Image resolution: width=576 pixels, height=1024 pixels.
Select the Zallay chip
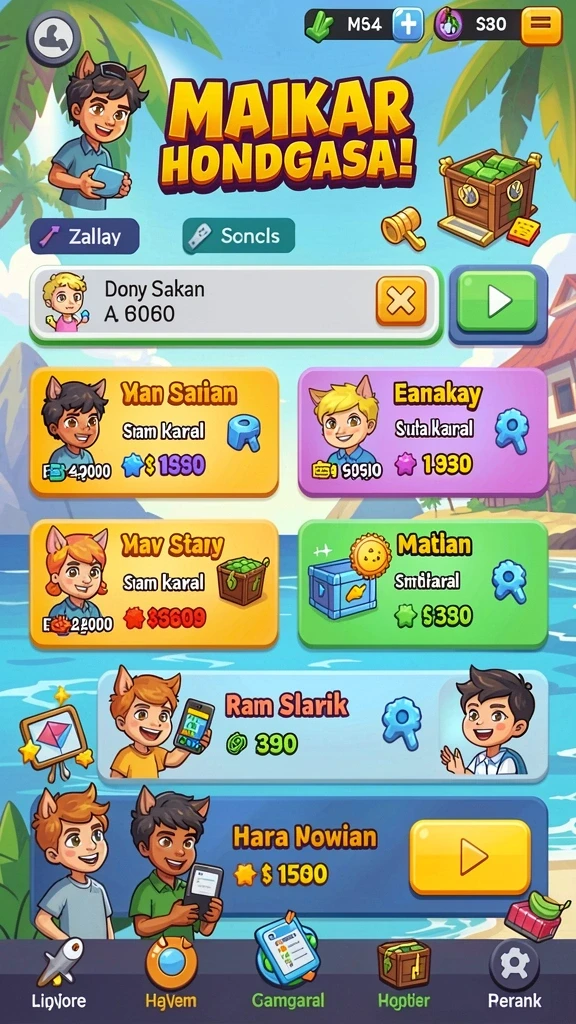tap(84, 236)
